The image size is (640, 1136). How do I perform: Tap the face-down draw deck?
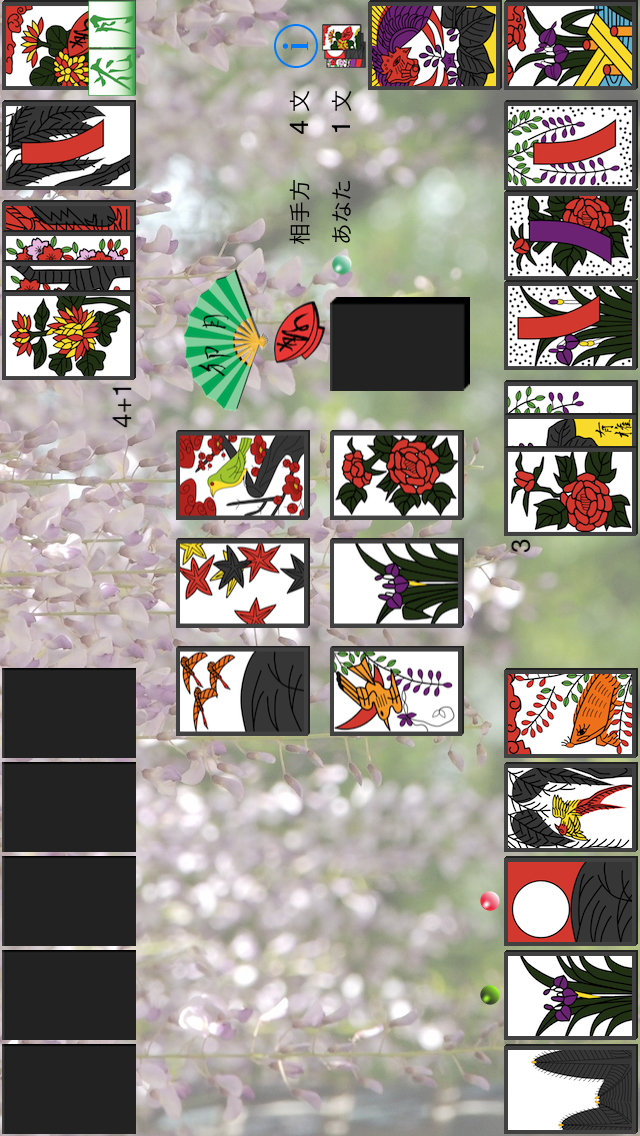pos(399,343)
